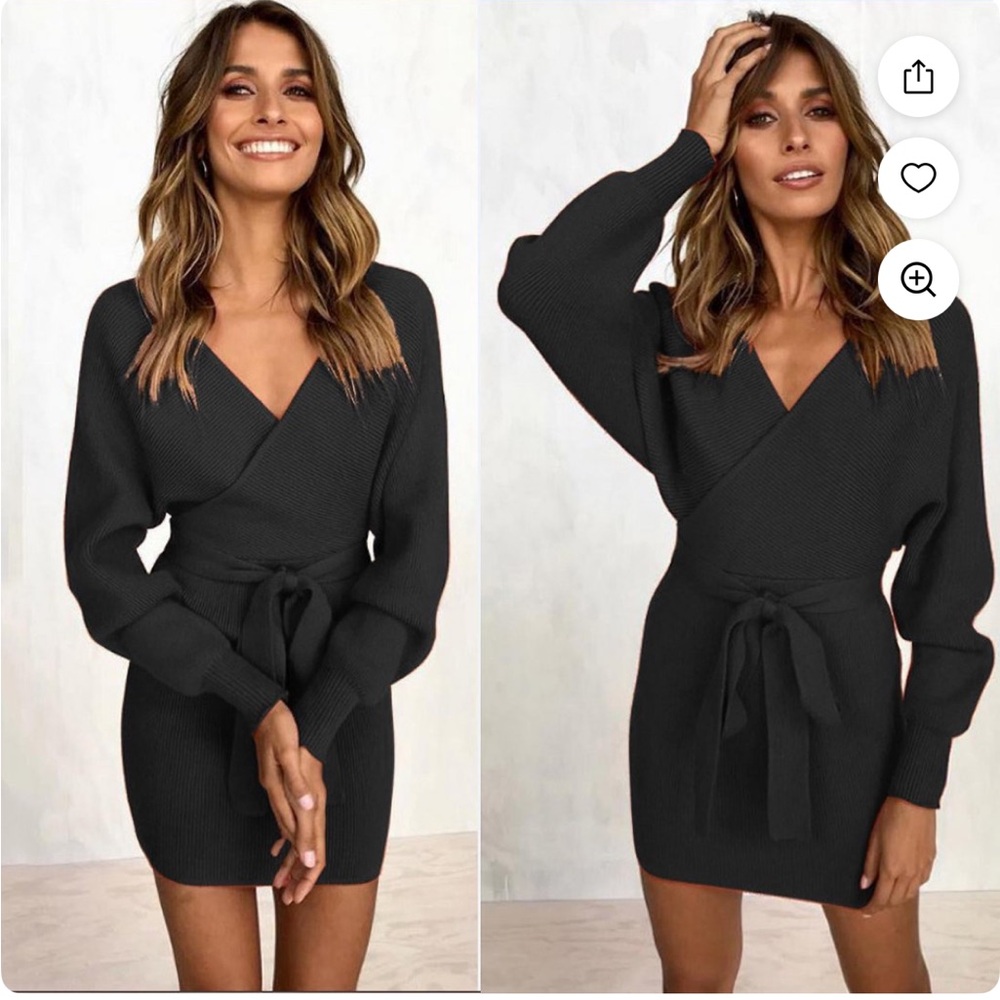Share this dress listing
The width and height of the screenshot is (1000, 1000).
918,77
